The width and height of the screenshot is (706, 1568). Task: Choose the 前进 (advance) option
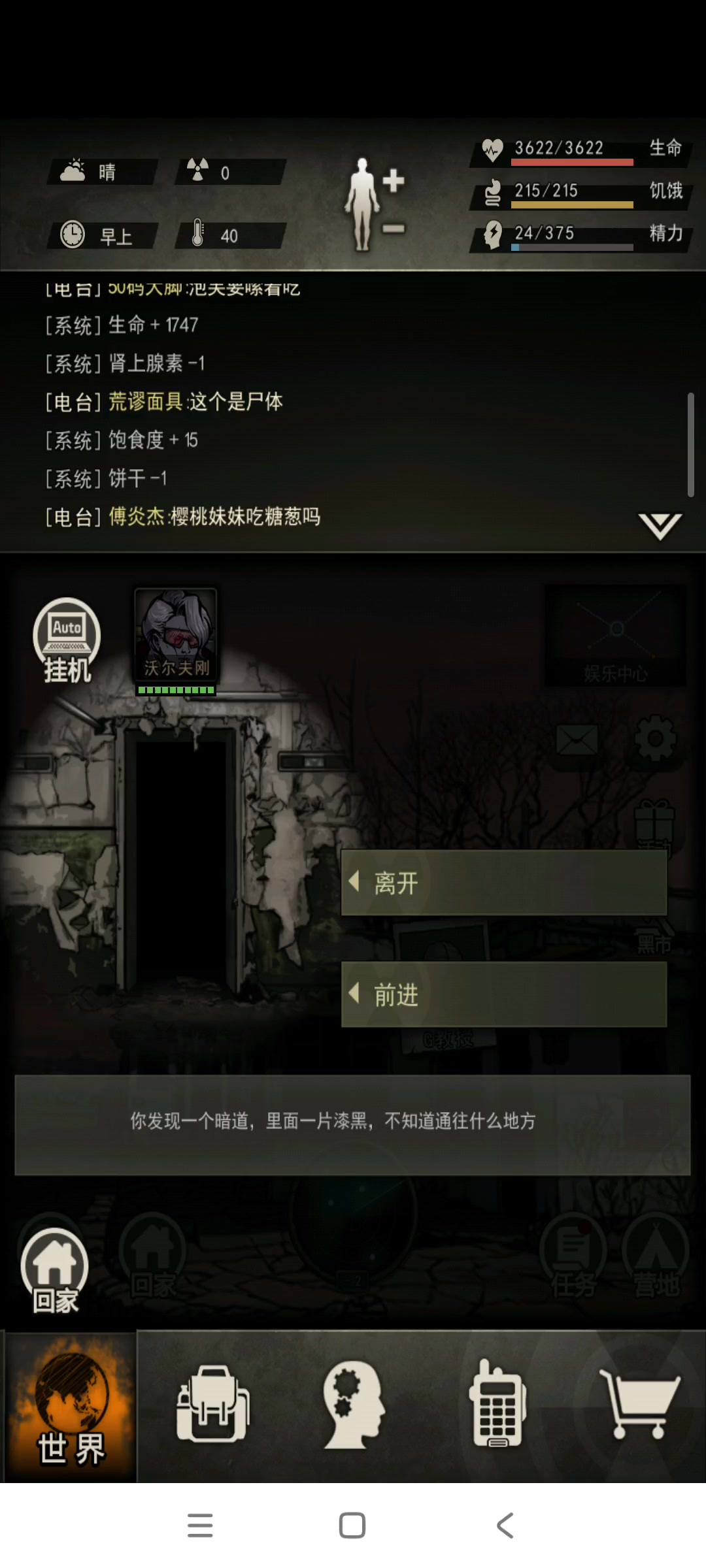[503, 994]
